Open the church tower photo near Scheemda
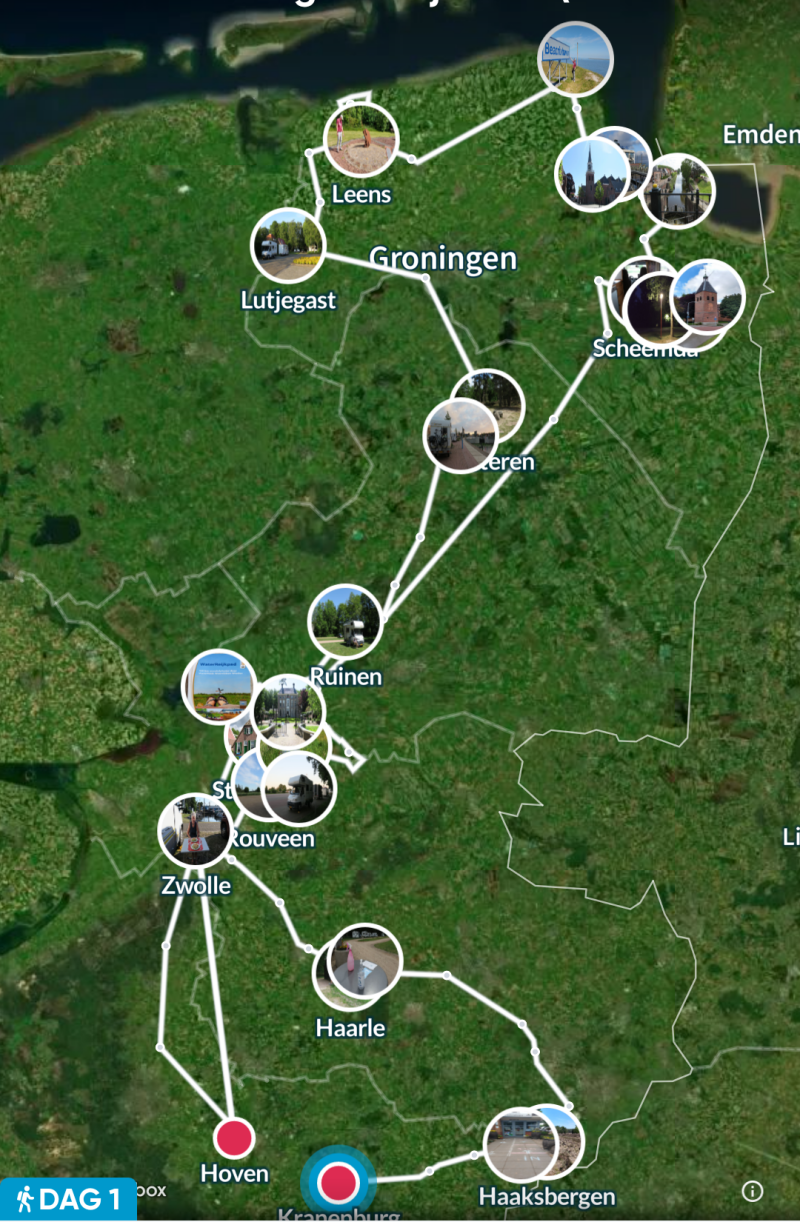 coord(708,297)
